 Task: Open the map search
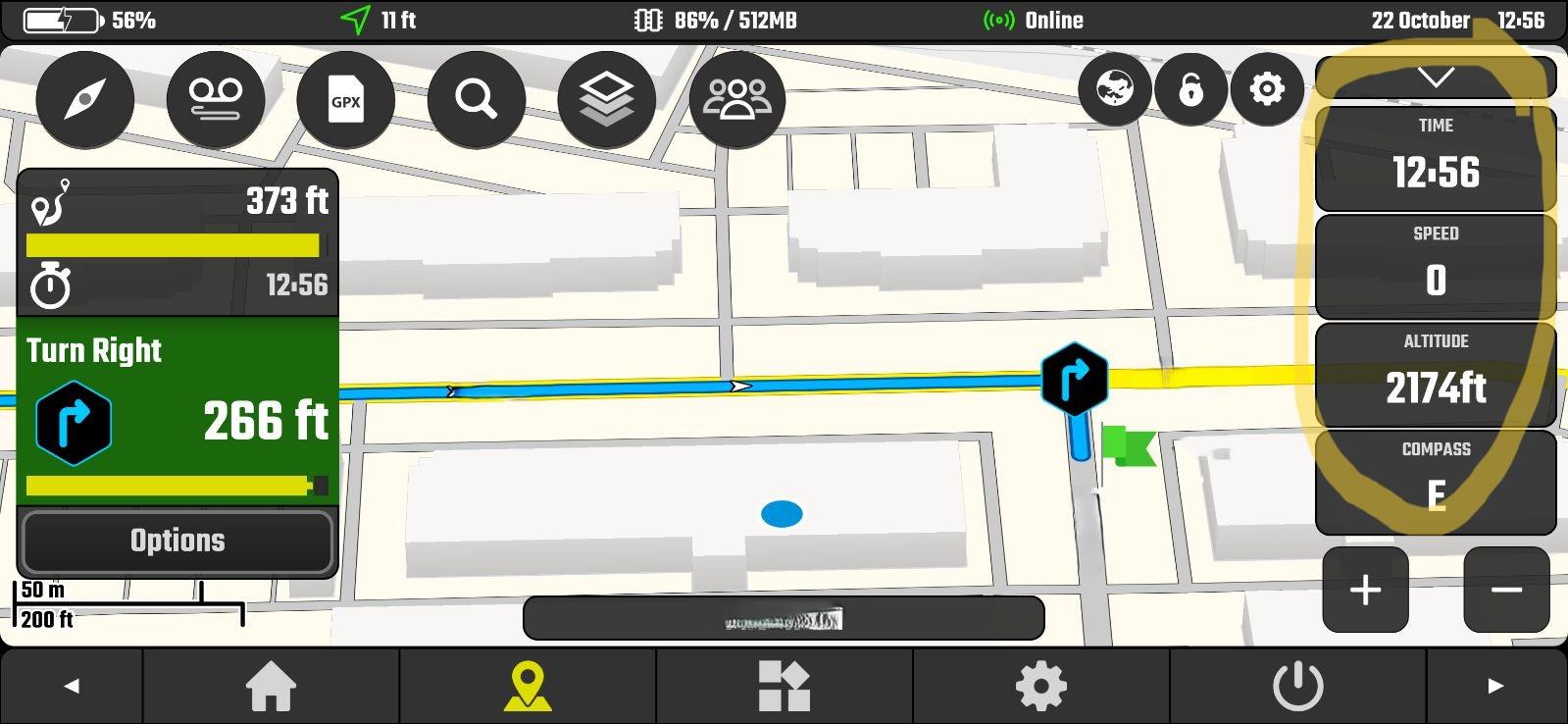(476, 100)
